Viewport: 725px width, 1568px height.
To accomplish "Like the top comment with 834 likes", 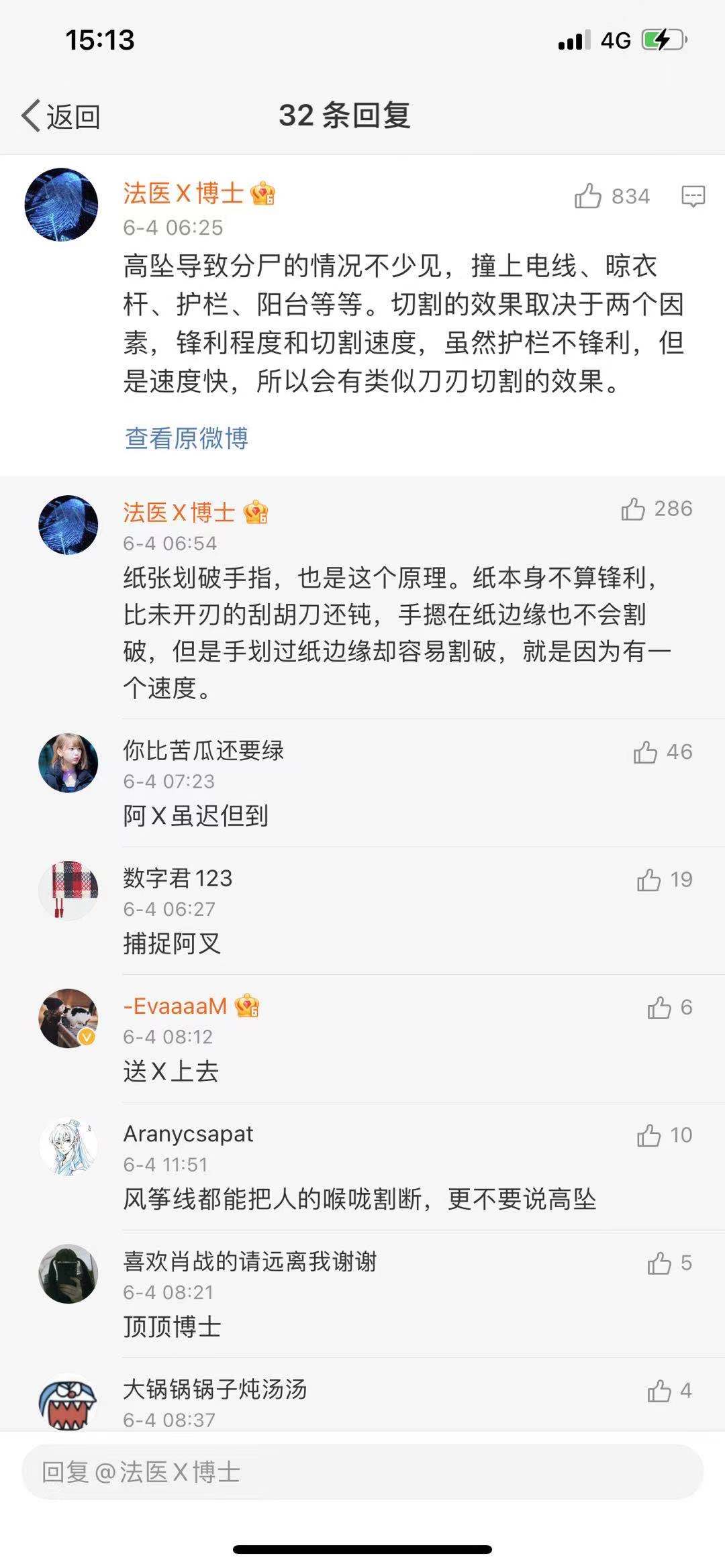I will point(588,197).
